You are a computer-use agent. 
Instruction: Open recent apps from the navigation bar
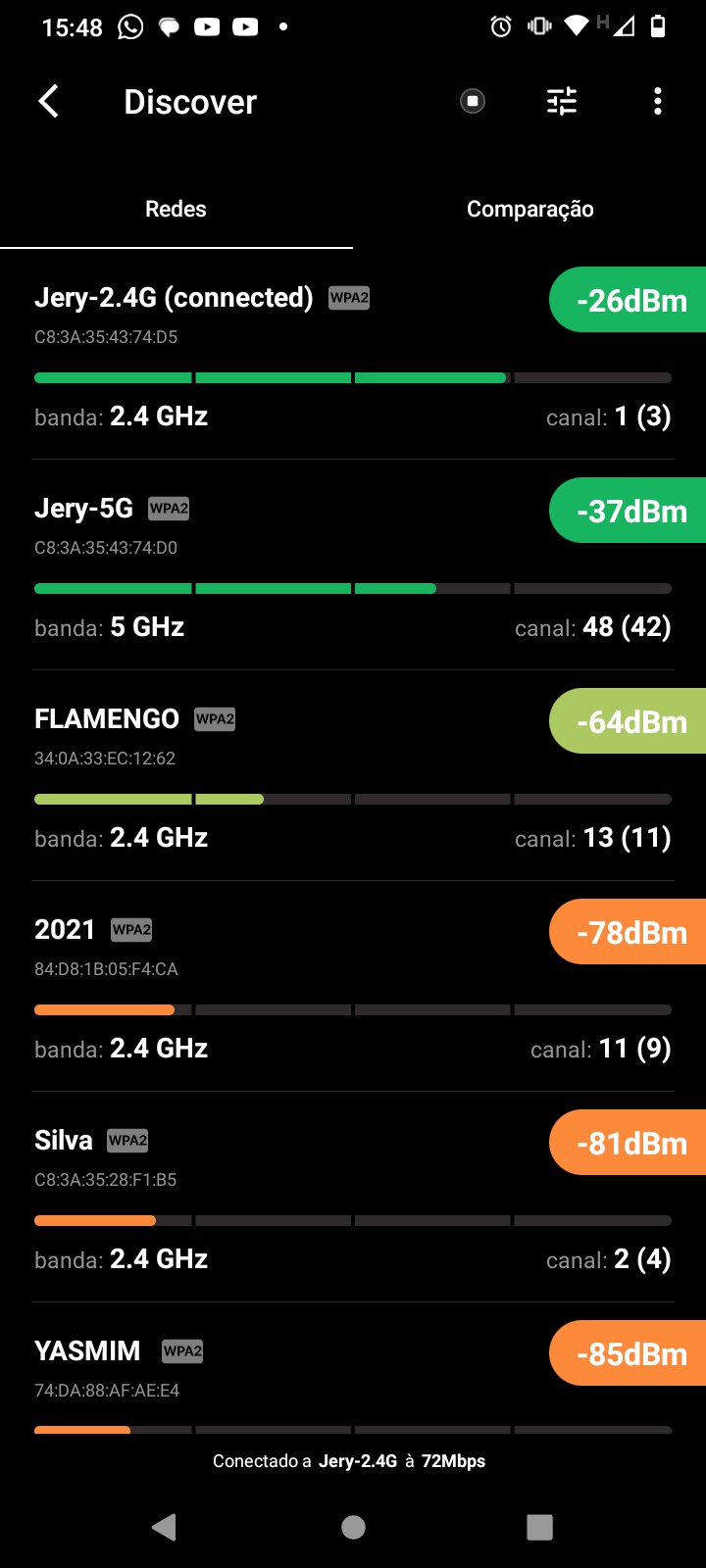(x=539, y=1527)
